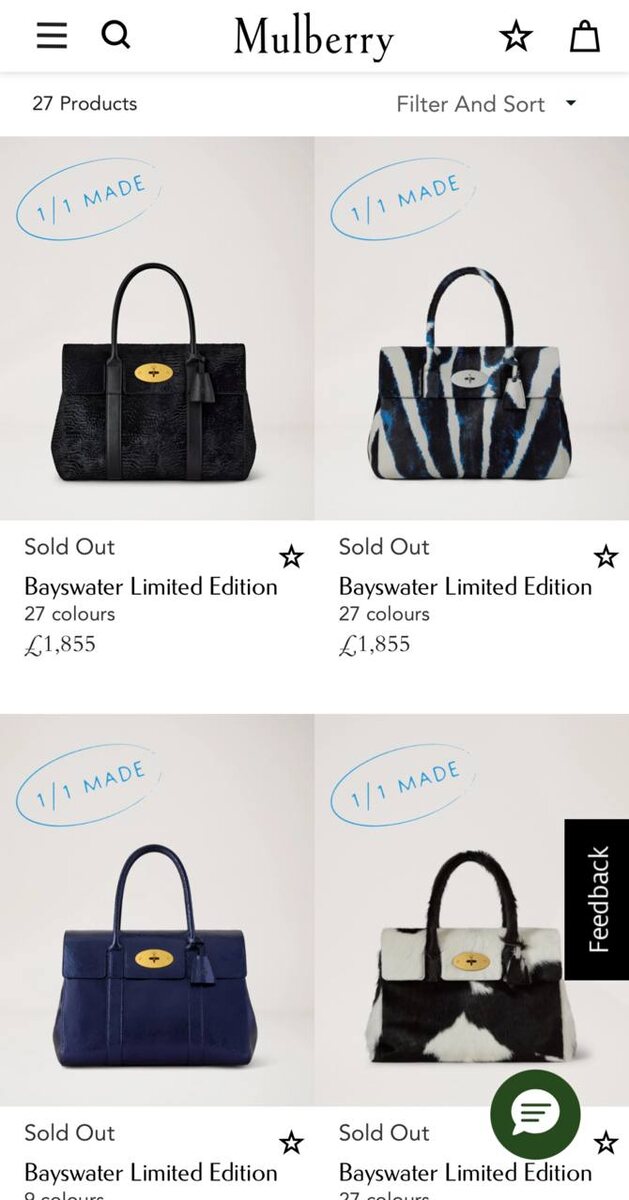Viewport: 629px width, 1200px height.
Task: Start a live chat
Action: tap(535, 1114)
